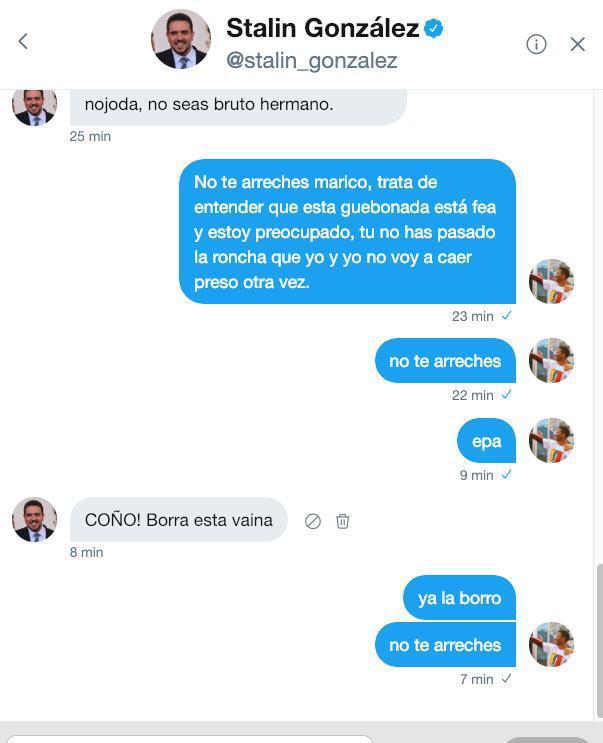Open the conversation info
The width and height of the screenshot is (603, 743).
coord(536,44)
